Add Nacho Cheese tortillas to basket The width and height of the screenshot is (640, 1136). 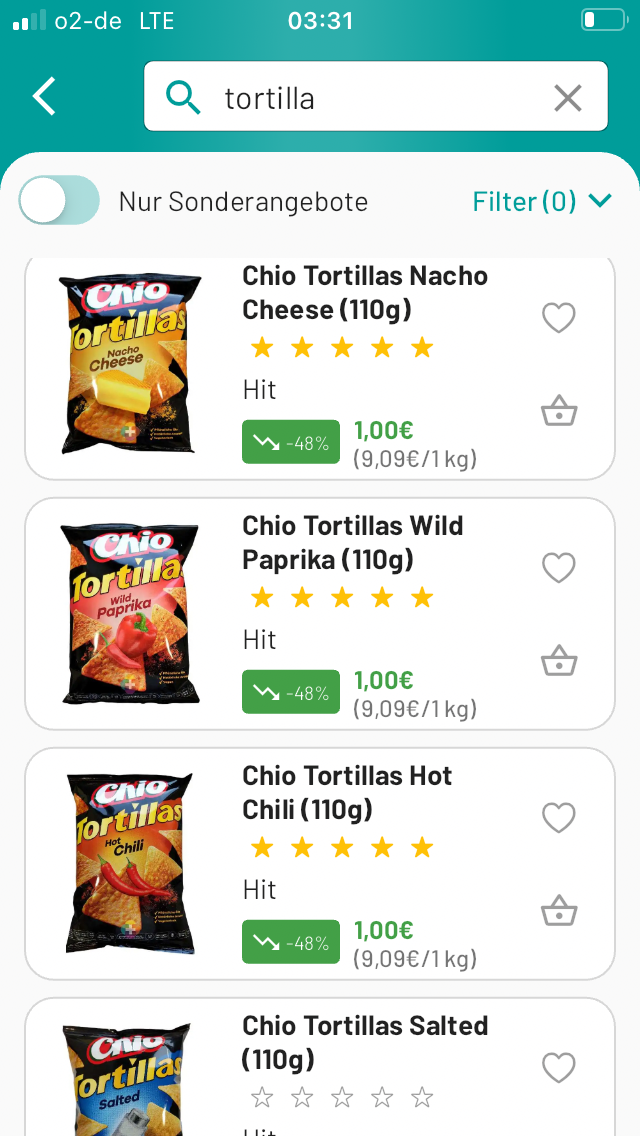tap(559, 411)
